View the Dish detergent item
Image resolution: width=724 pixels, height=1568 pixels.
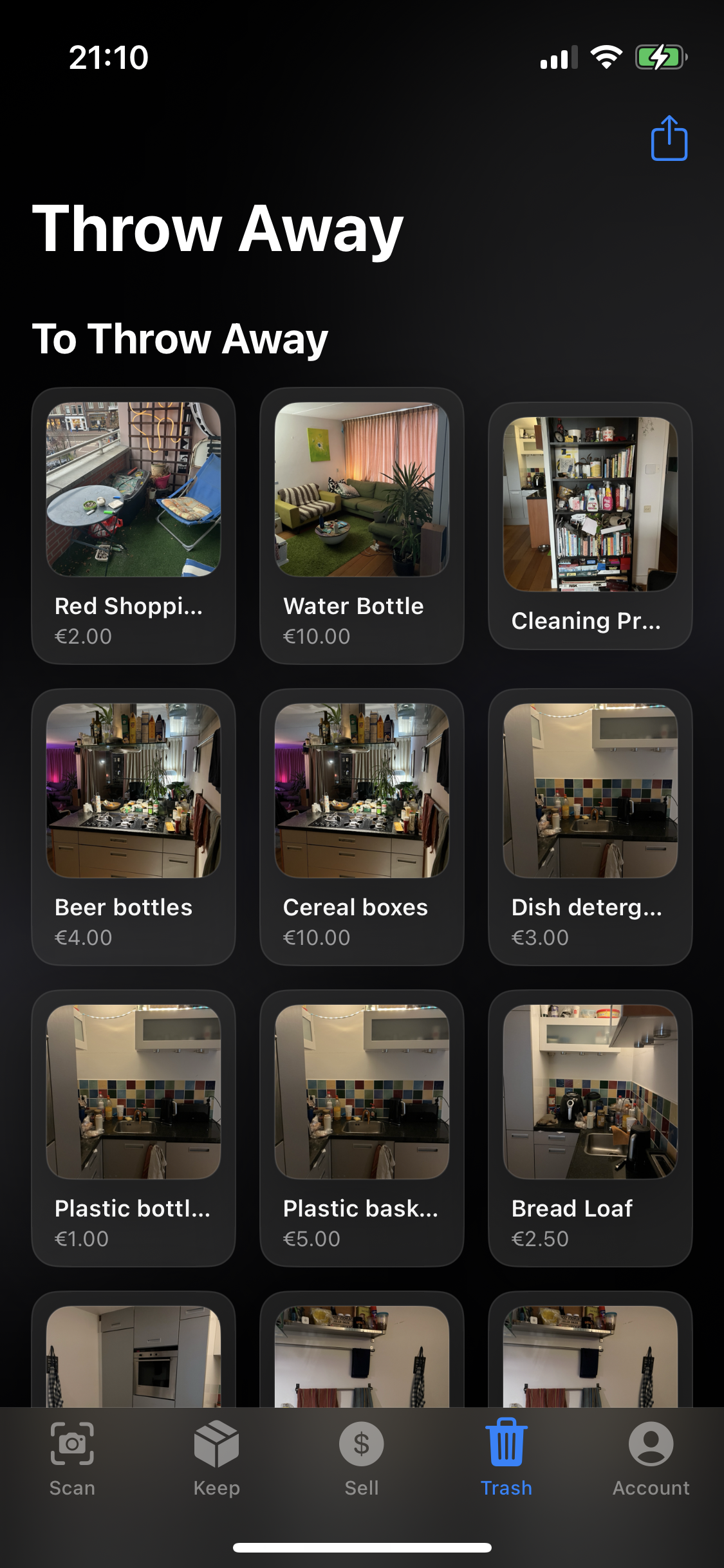[590, 826]
